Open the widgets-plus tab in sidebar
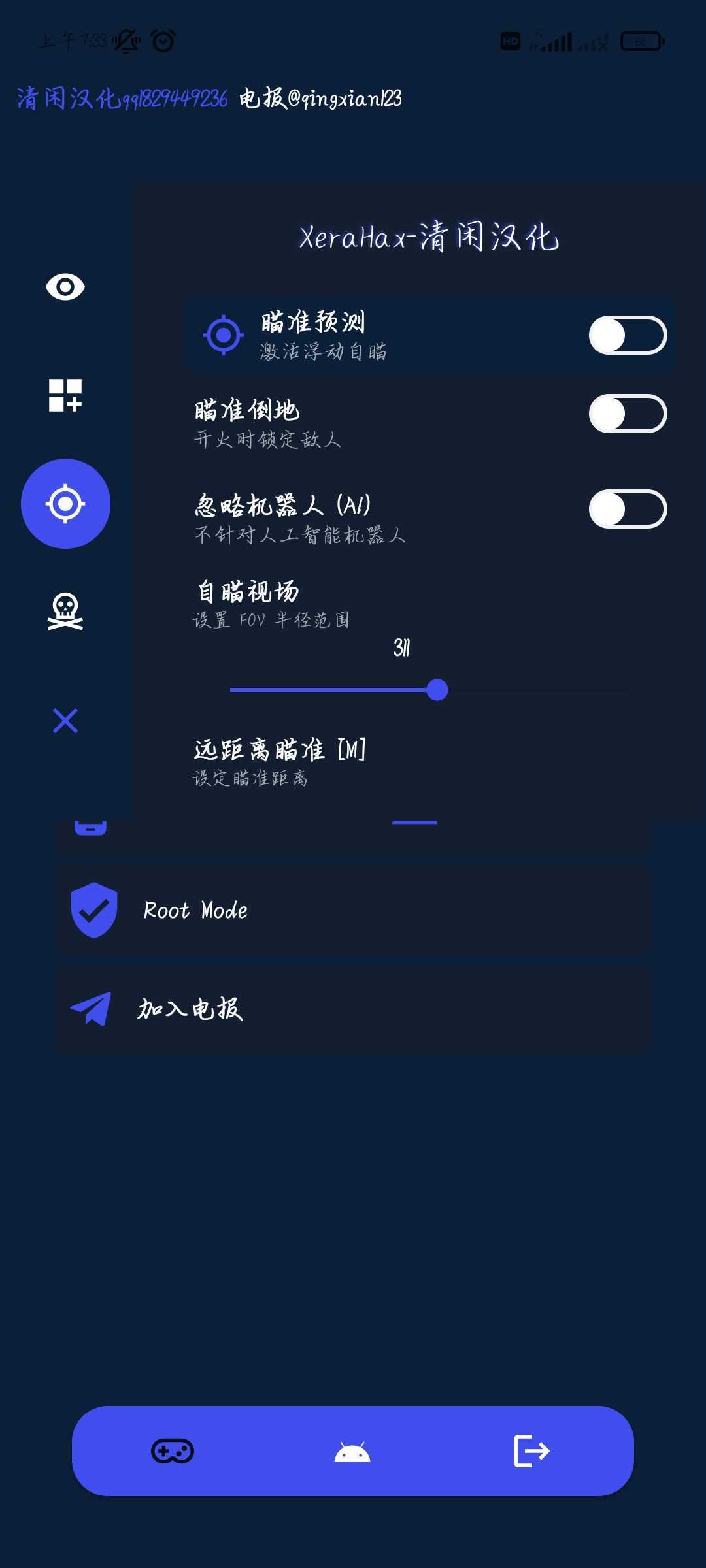This screenshot has width=706, height=1568. point(65,395)
